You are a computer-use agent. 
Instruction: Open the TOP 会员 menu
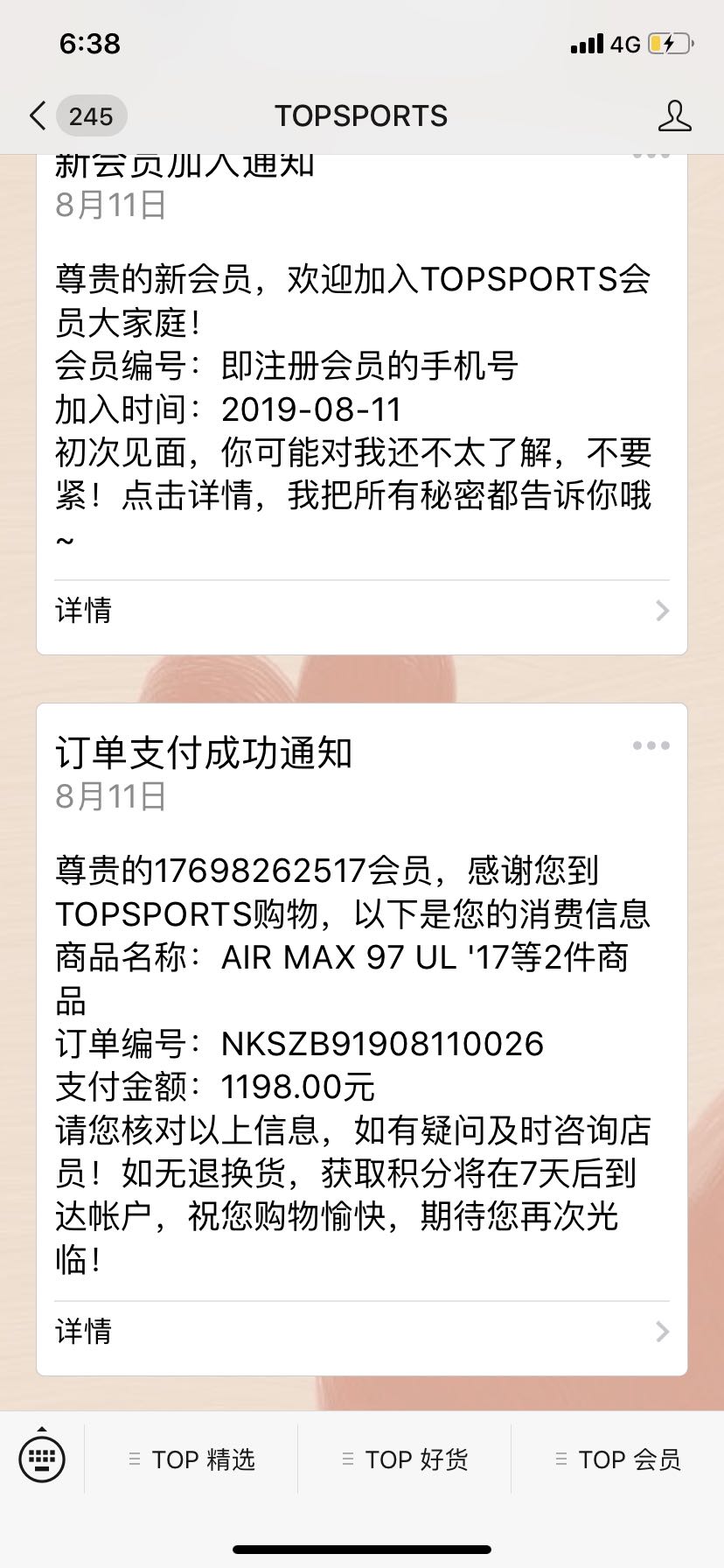pyautogui.click(x=618, y=1459)
